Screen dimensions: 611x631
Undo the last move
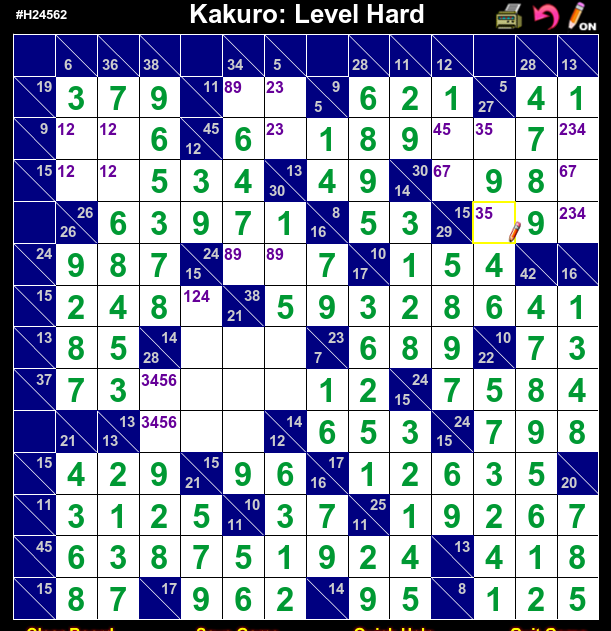click(545, 16)
